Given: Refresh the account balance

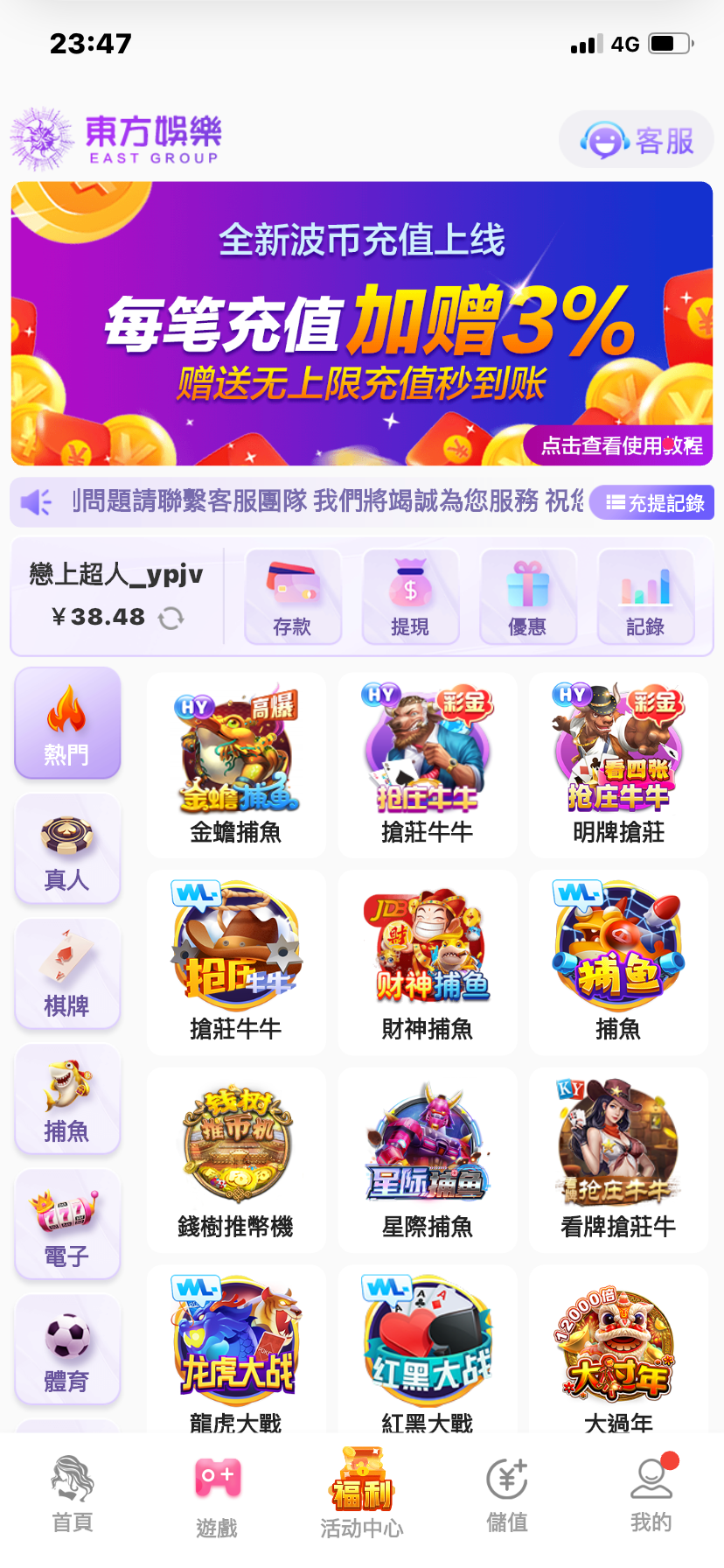Looking at the screenshot, I should click(171, 619).
